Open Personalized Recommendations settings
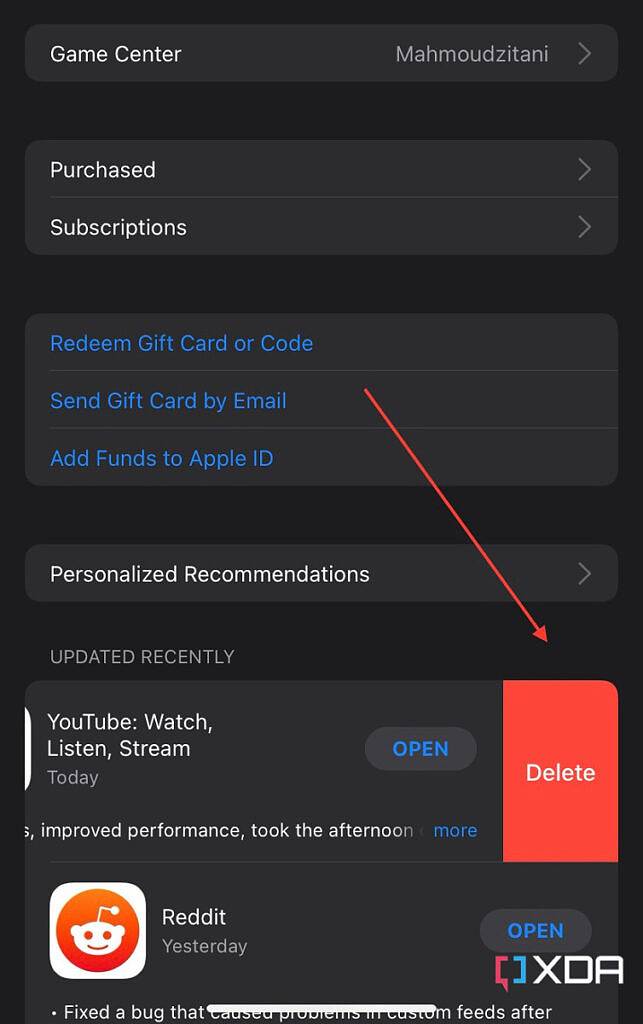Screen dimensions: 643x1024 (320, 574)
